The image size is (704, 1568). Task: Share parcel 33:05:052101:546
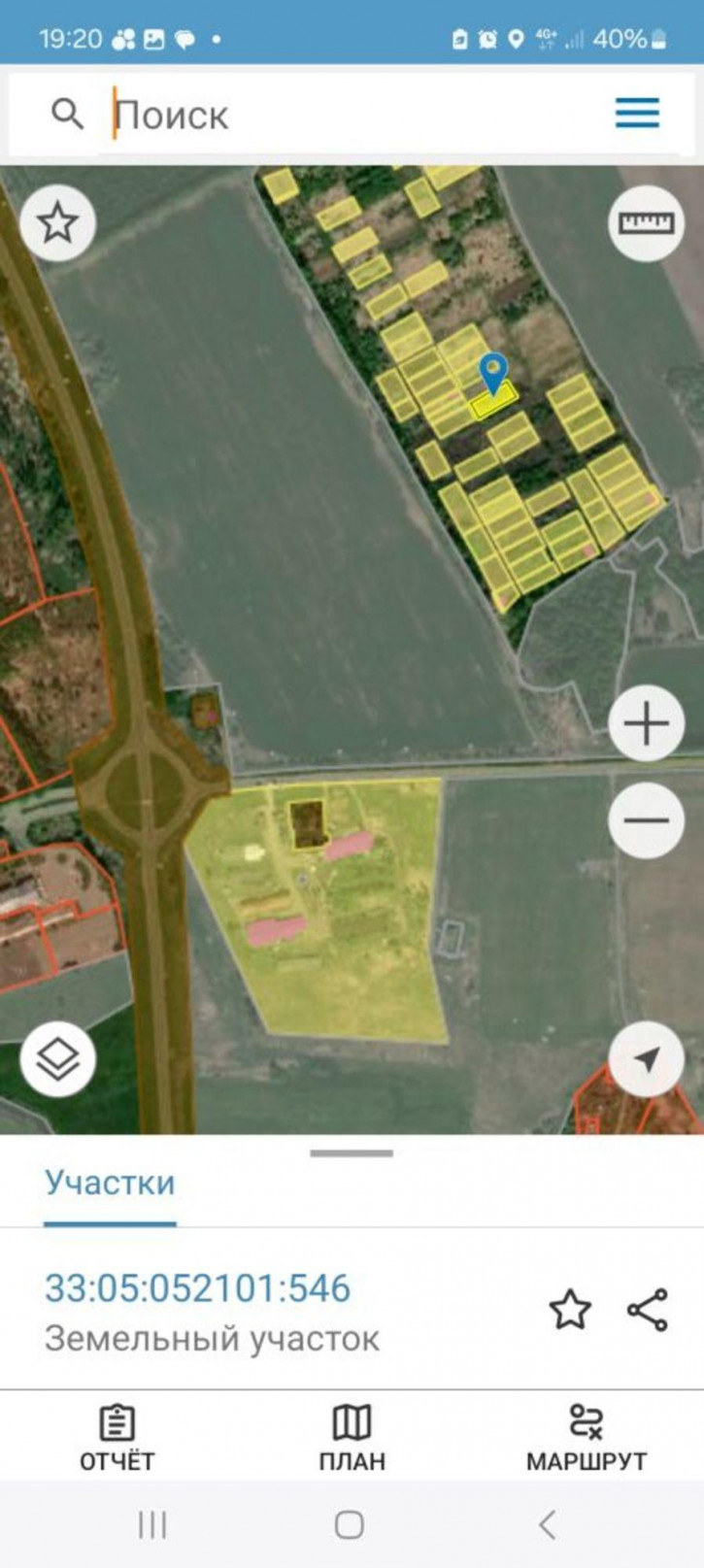coord(648,1310)
